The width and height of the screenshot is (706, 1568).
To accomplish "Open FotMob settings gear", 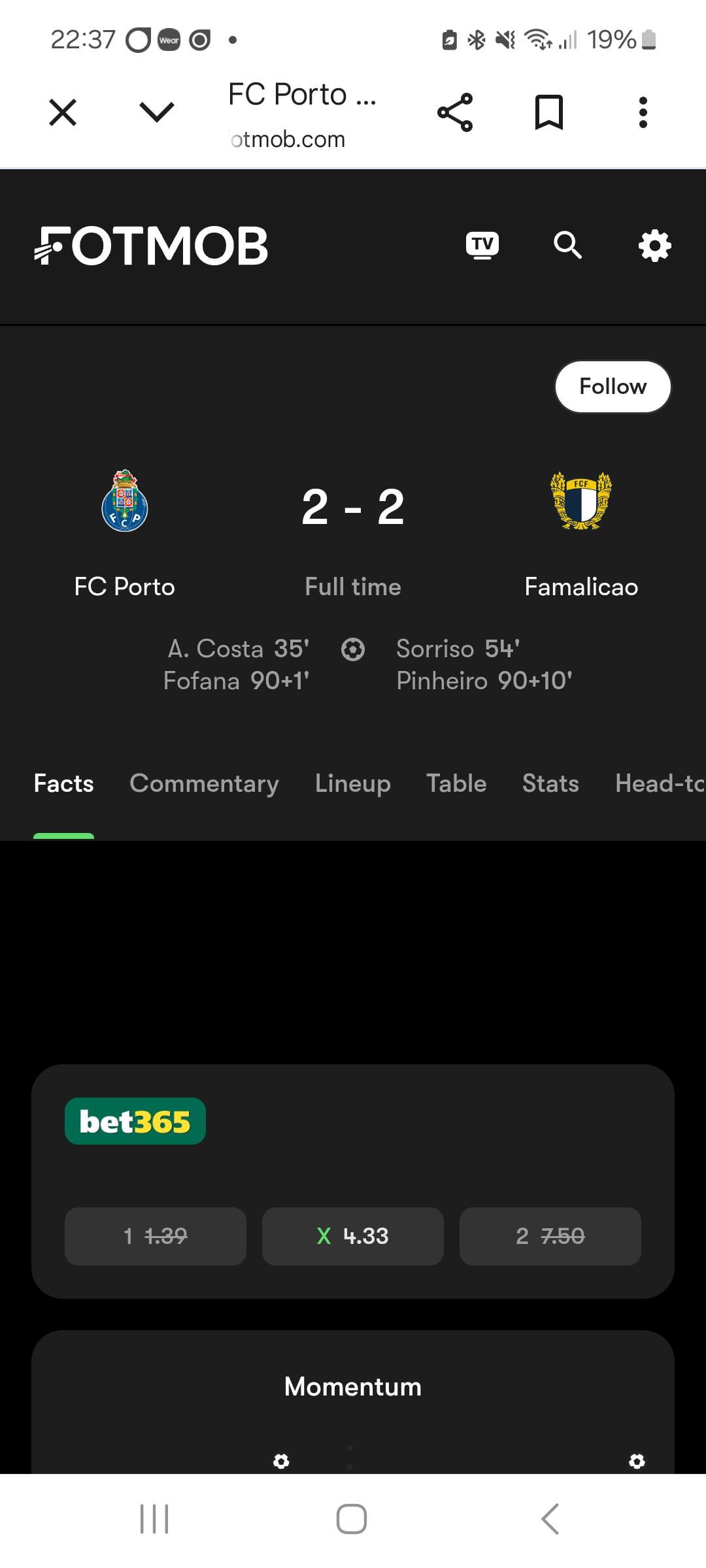I will (x=654, y=246).
